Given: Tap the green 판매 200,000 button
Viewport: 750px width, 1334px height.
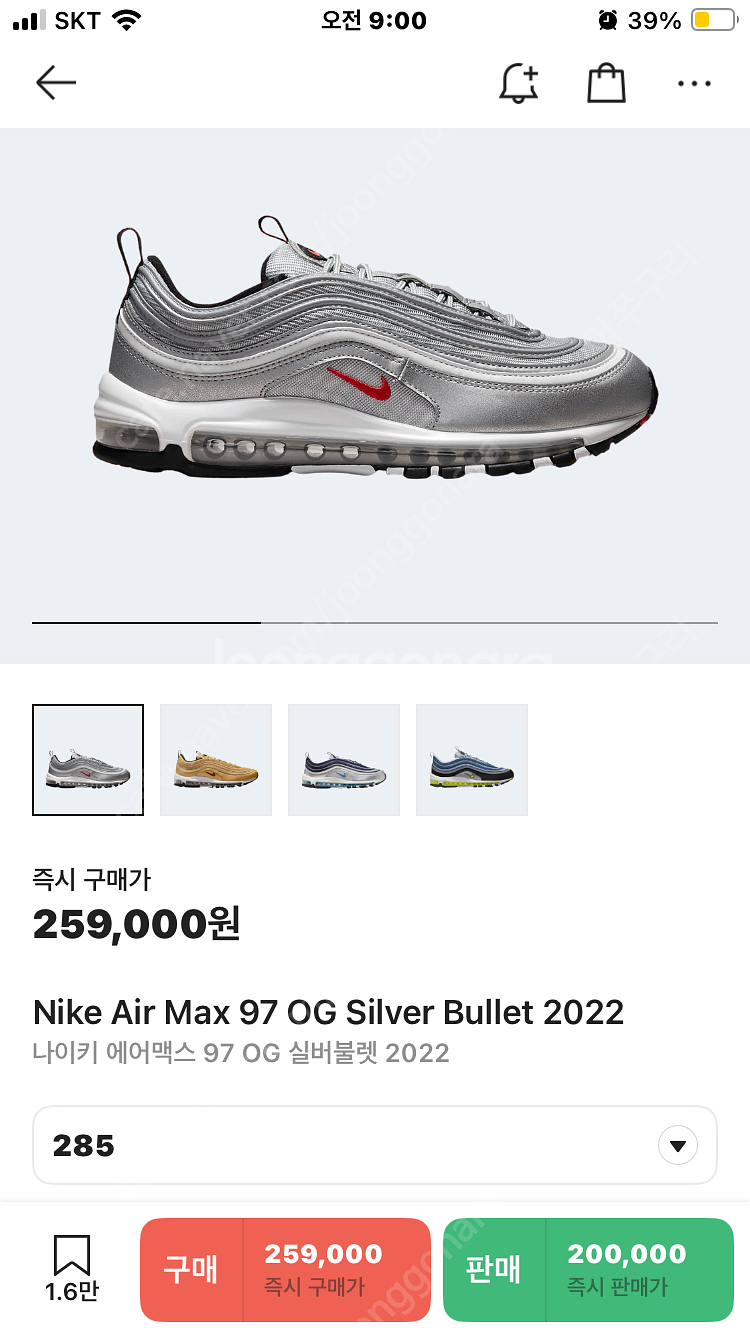Looking at the screenshot, I should point(588,1270).
